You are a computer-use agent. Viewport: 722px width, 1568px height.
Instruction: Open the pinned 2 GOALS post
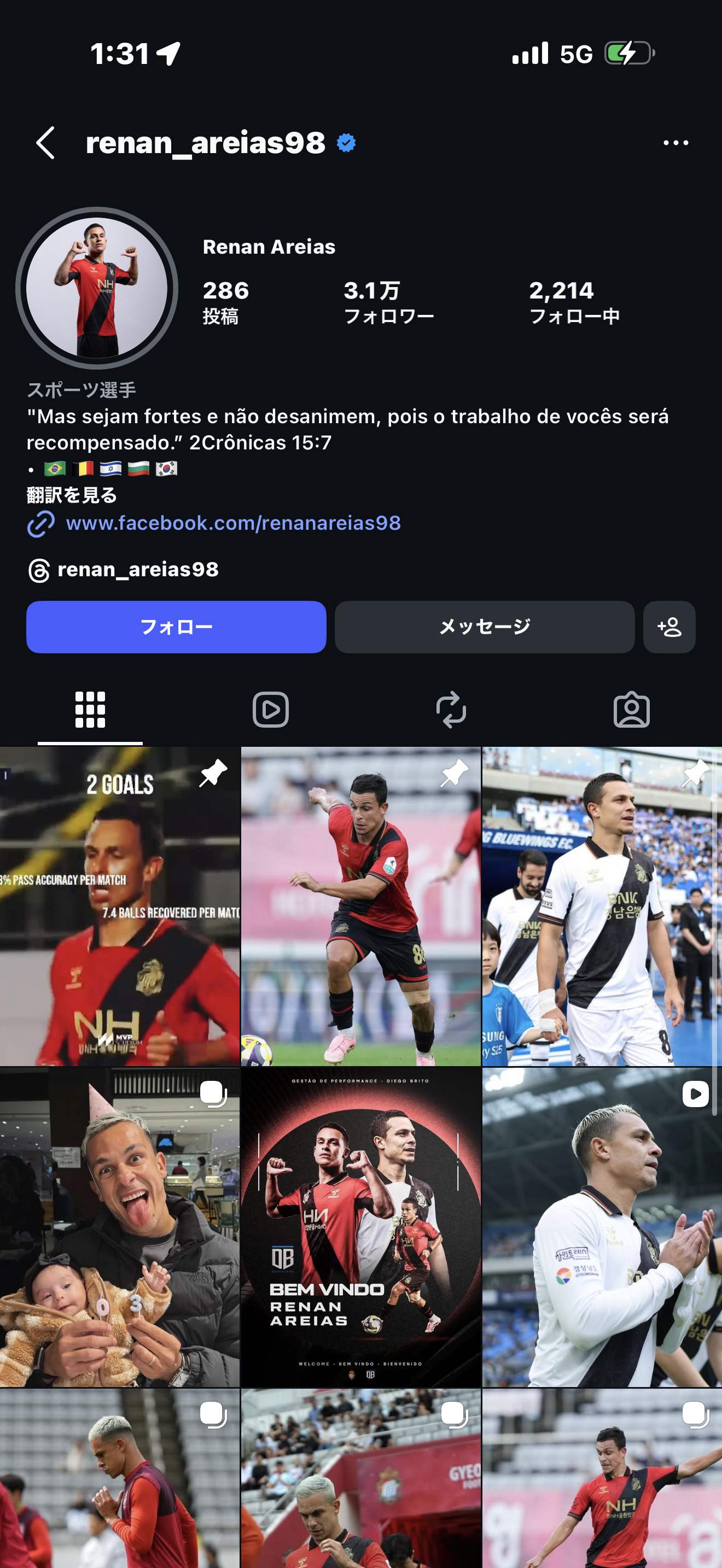(119, 906)
